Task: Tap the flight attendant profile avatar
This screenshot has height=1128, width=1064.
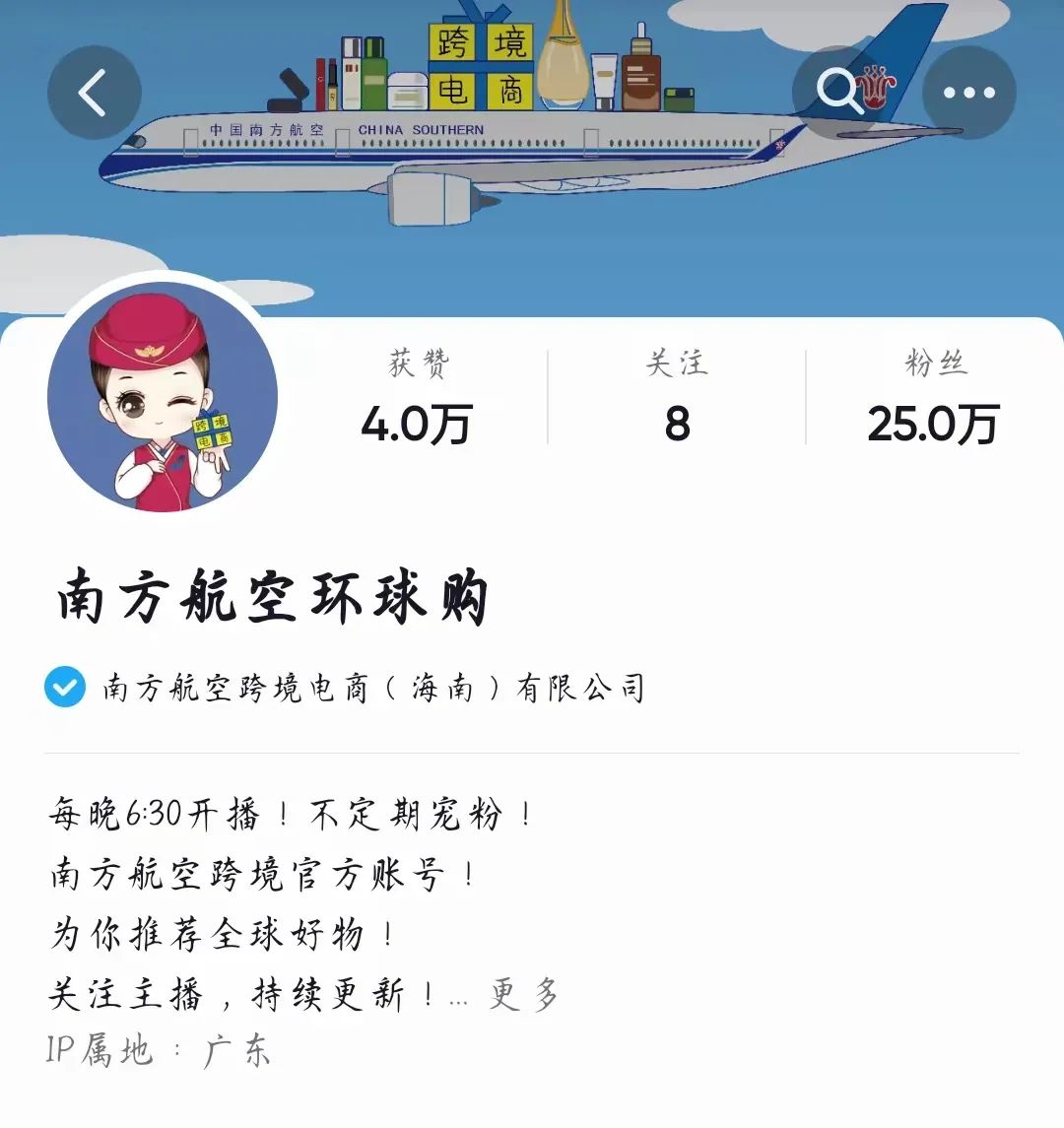Action: tap(166, 395)
